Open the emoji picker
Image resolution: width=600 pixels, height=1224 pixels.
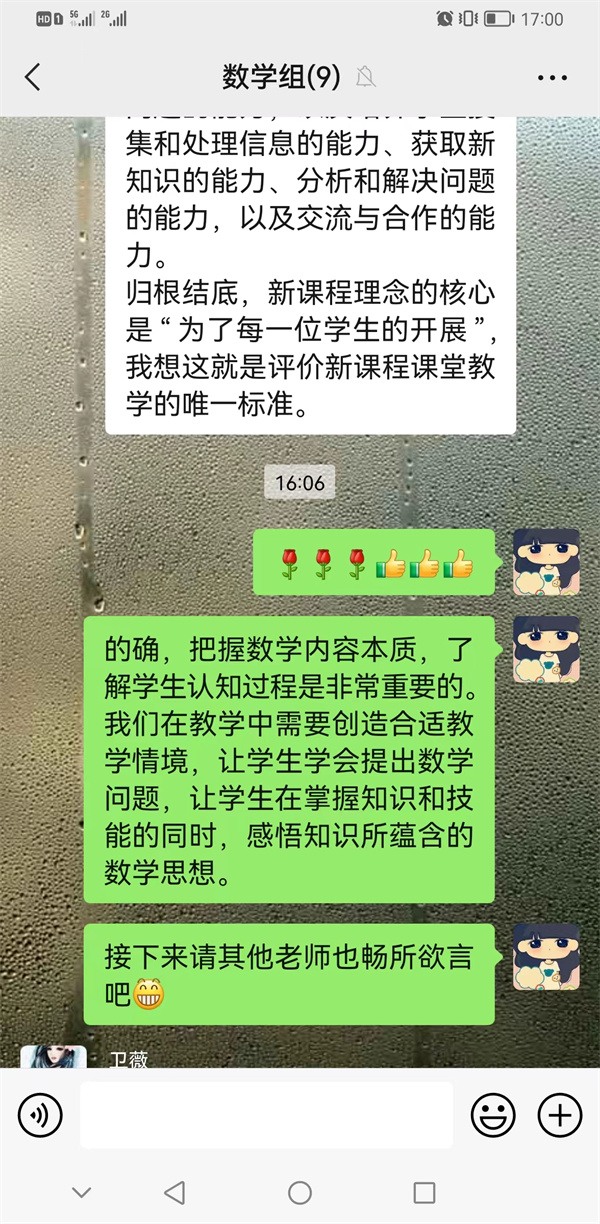coord(493,1114)
